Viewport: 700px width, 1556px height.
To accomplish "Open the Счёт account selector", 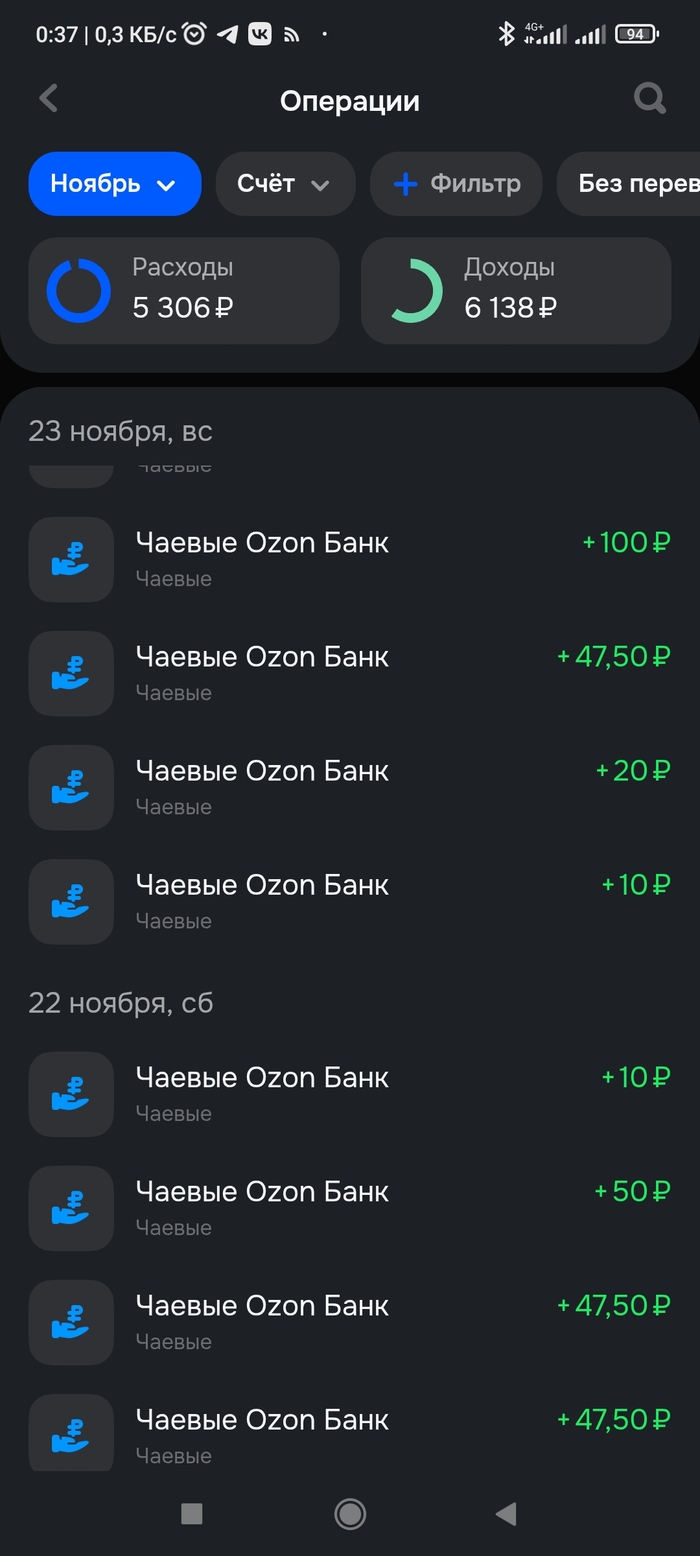I will click(x=285, y=184).
